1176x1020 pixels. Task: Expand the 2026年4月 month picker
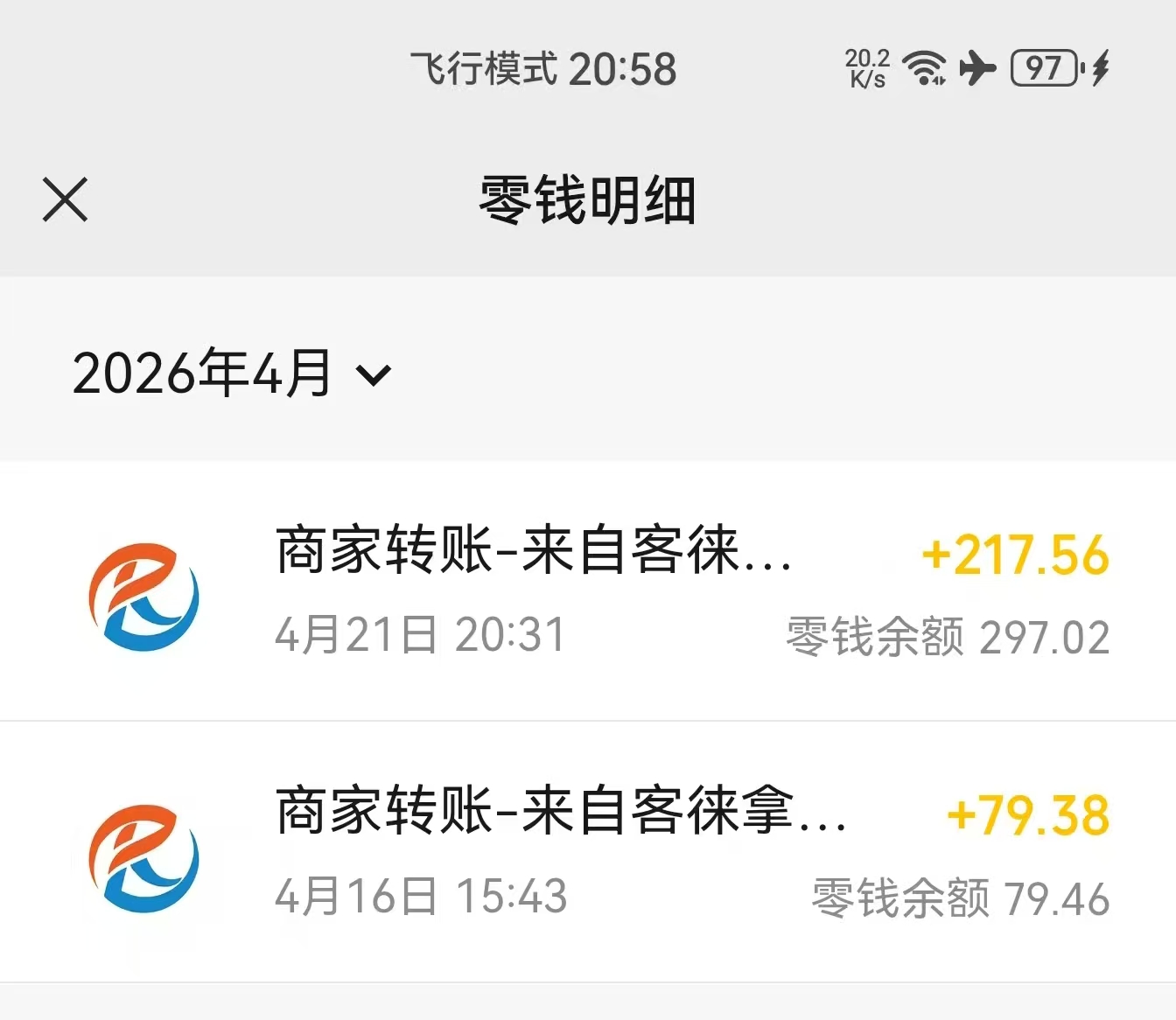coord(232,374)
